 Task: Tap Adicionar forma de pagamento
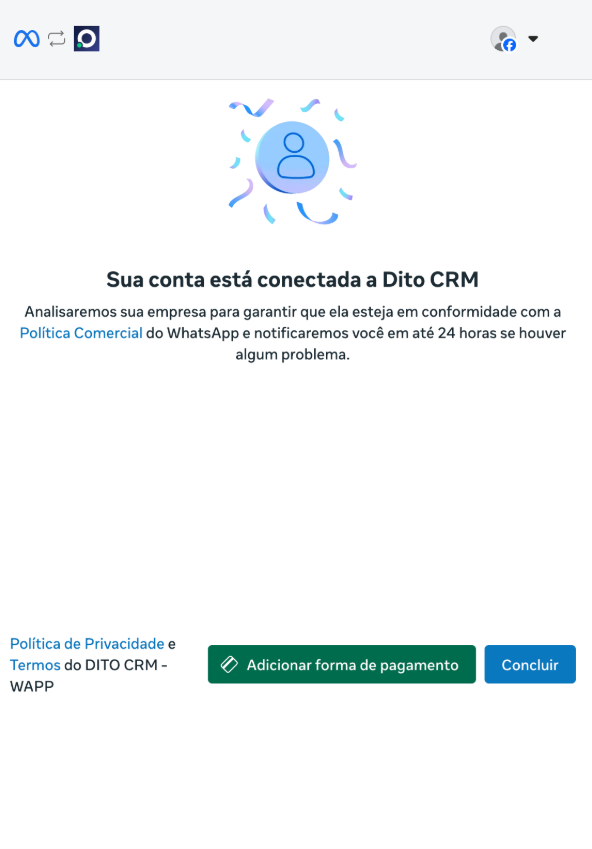click(342, 664)
